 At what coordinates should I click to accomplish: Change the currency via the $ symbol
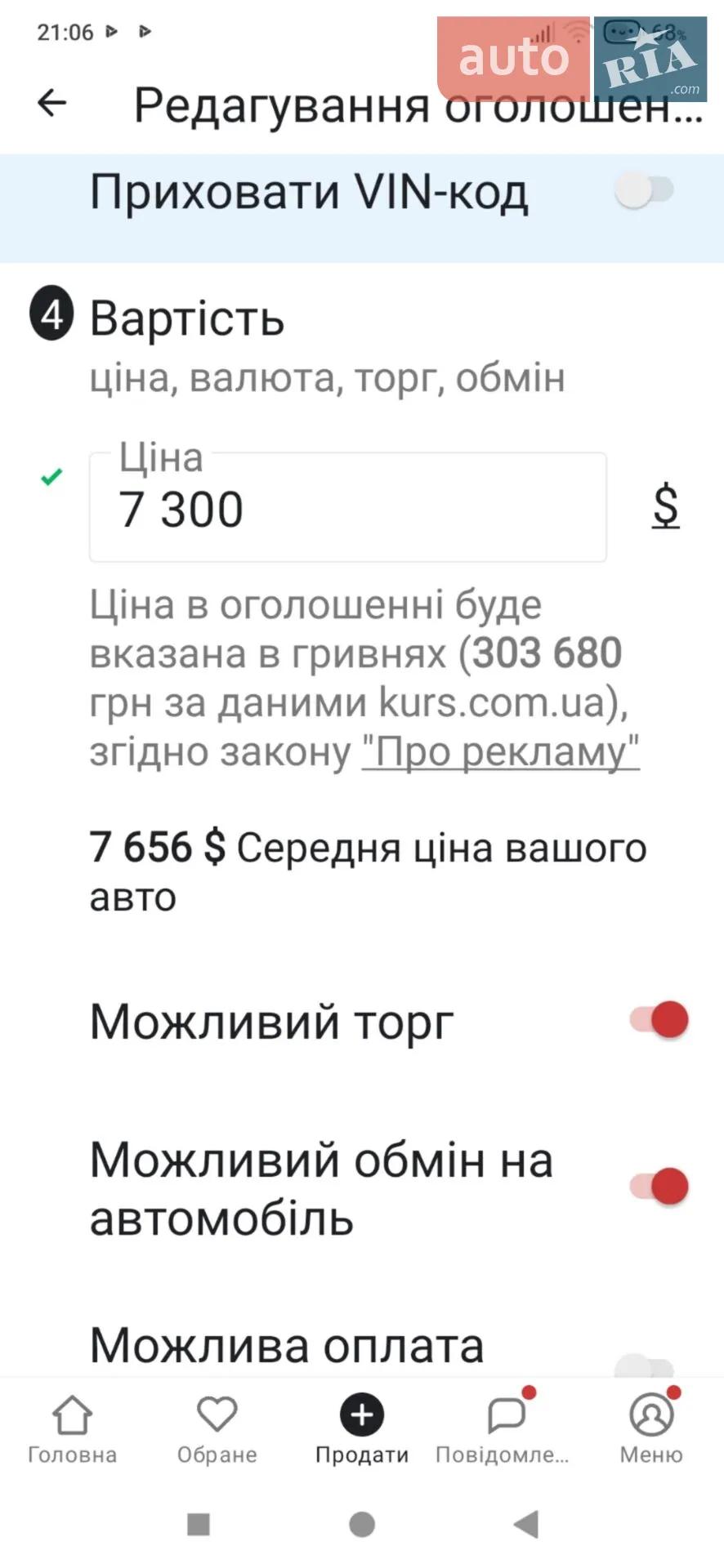pos(666,506)
